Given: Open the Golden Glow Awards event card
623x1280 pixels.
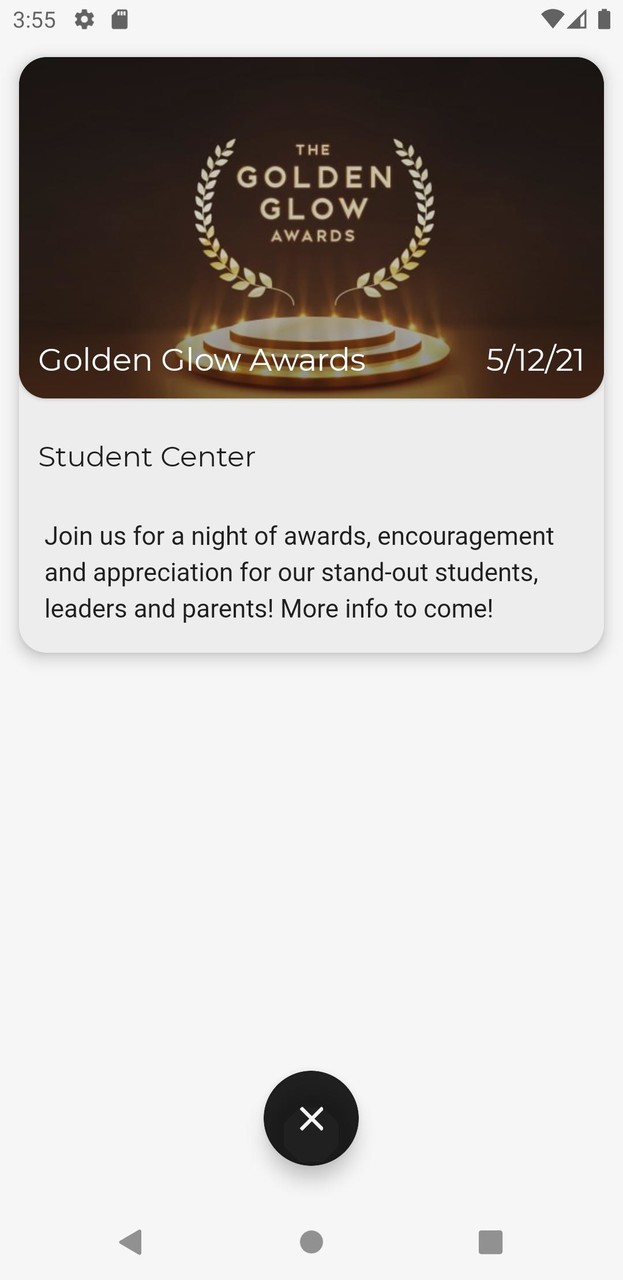Looking at the screenshot, I should point(311,228).
